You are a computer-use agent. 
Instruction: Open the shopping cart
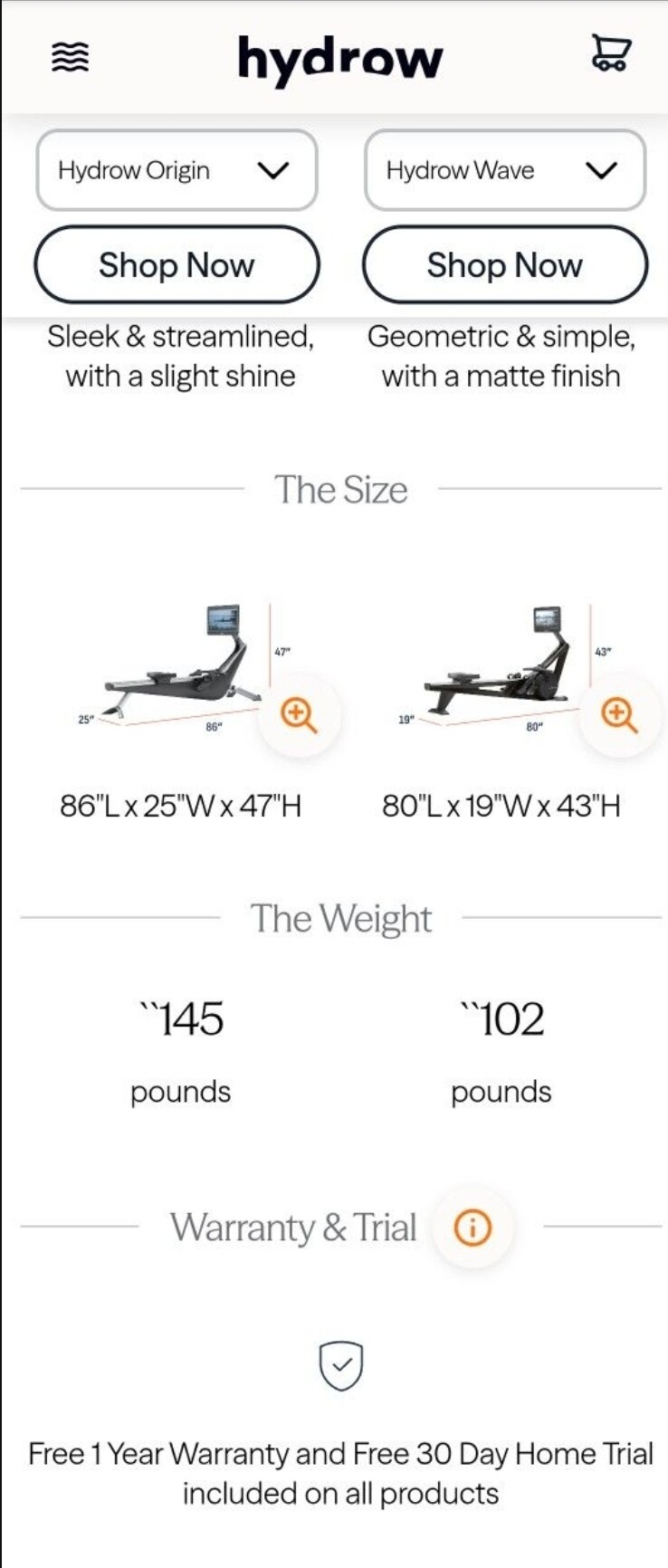point(611,53)
